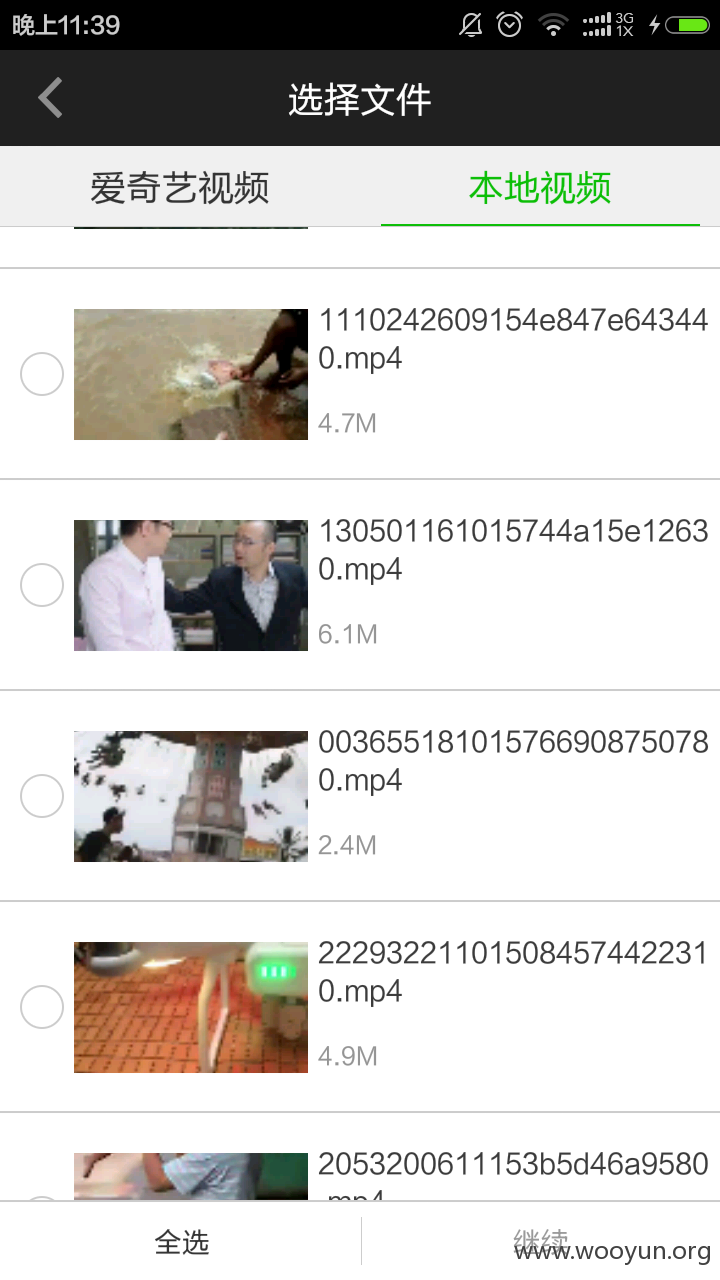Open the 1110242609154e847e64344 video thumbnail
Viewport: 720px width, 1280px height.
point(191,374)
